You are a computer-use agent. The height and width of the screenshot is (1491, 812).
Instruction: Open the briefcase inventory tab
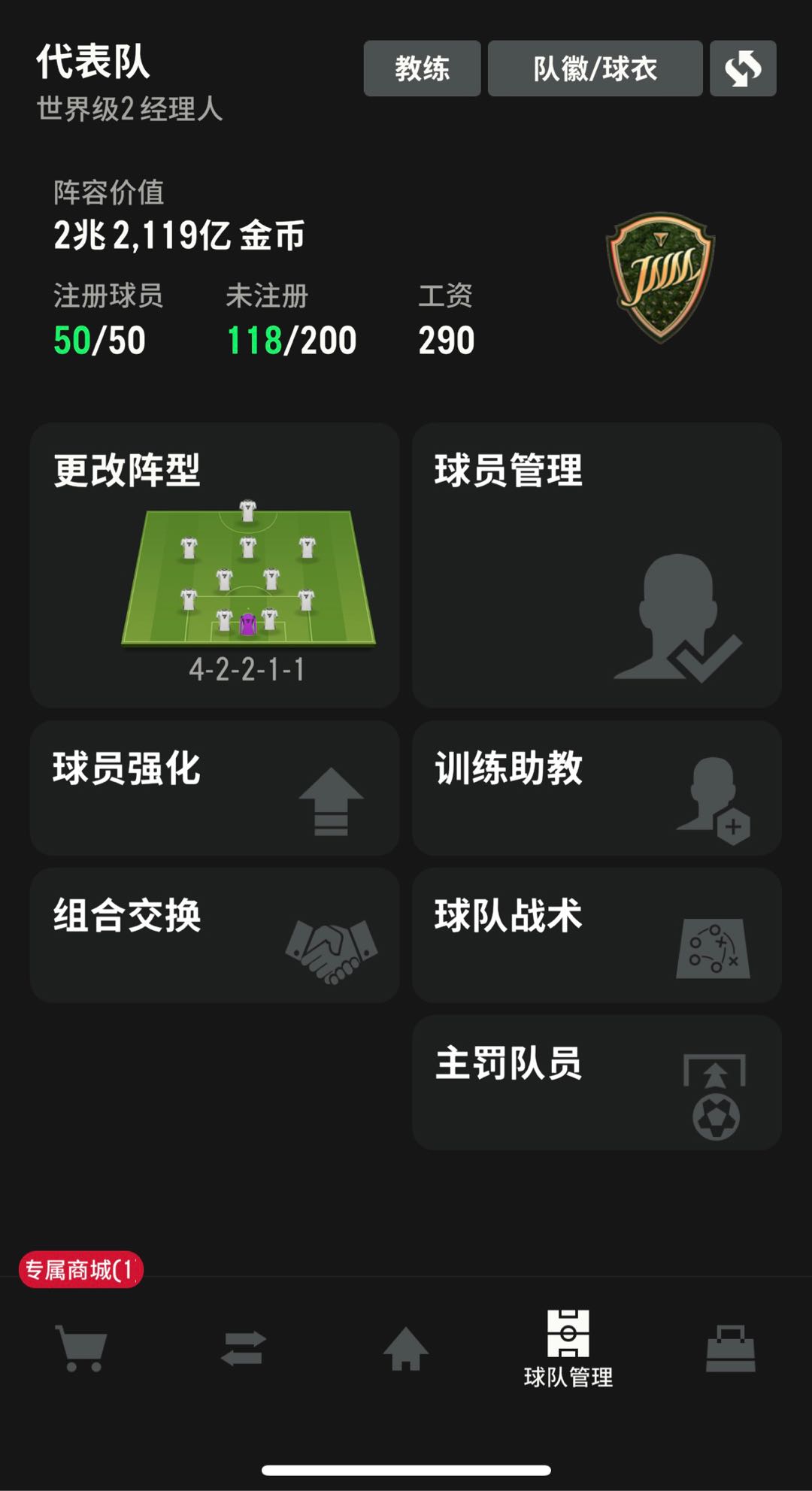click(x=730, y=1348)
